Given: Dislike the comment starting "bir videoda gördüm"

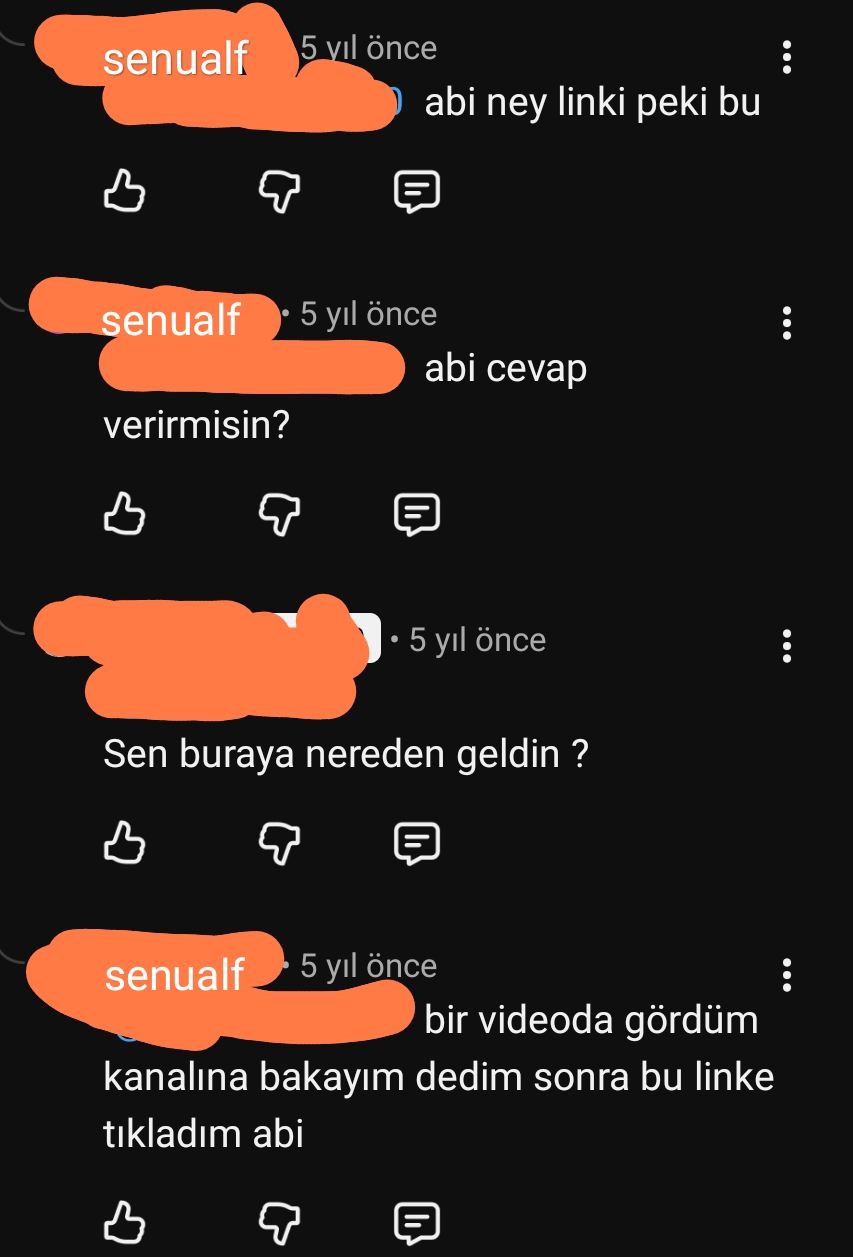Looking at the screenshot, I should point(279,1221).
